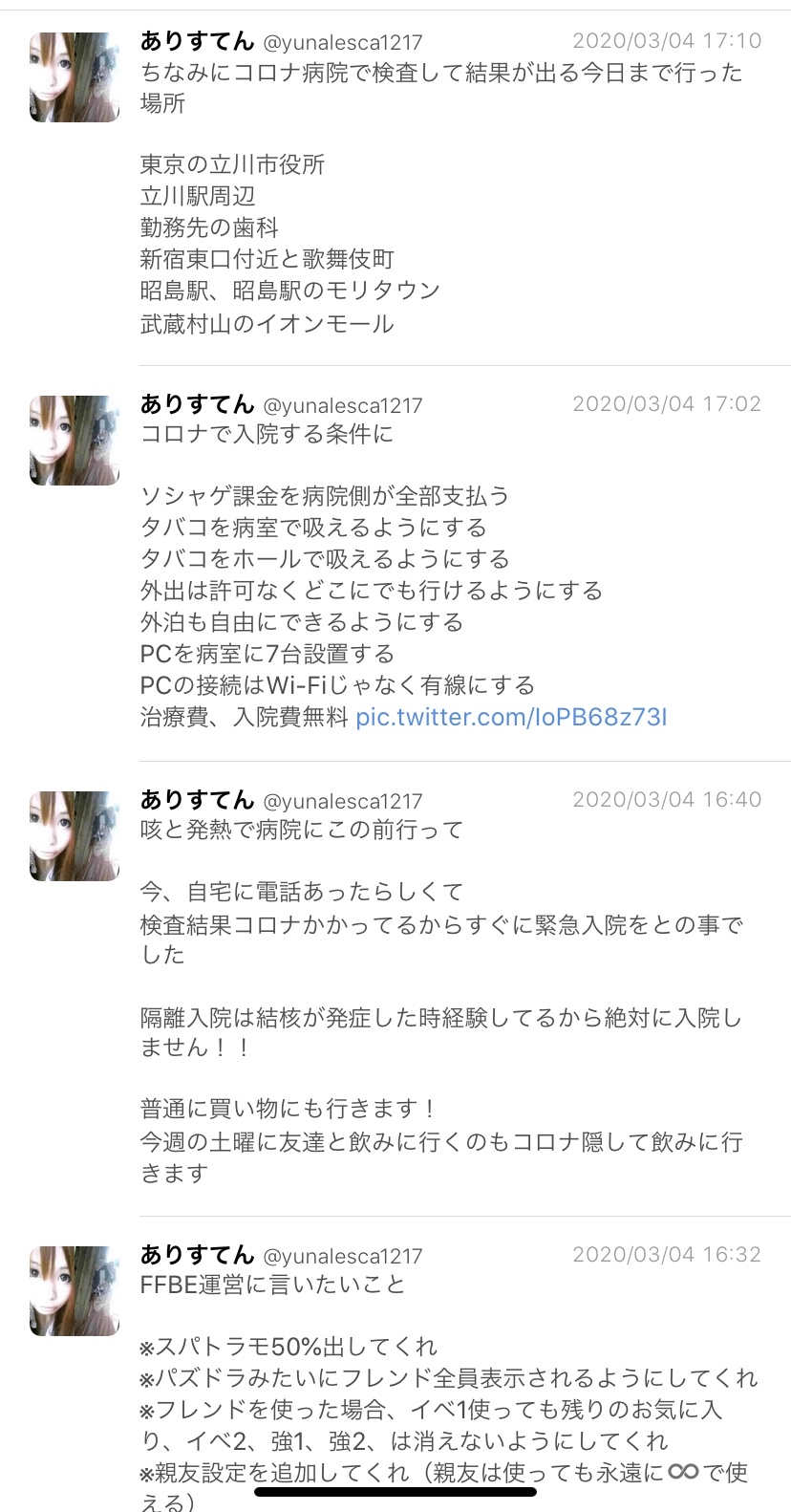Tap the avatar on the 17:10 tweet
This screenshot has width=791, height=1512.
[x=75, y=77]
